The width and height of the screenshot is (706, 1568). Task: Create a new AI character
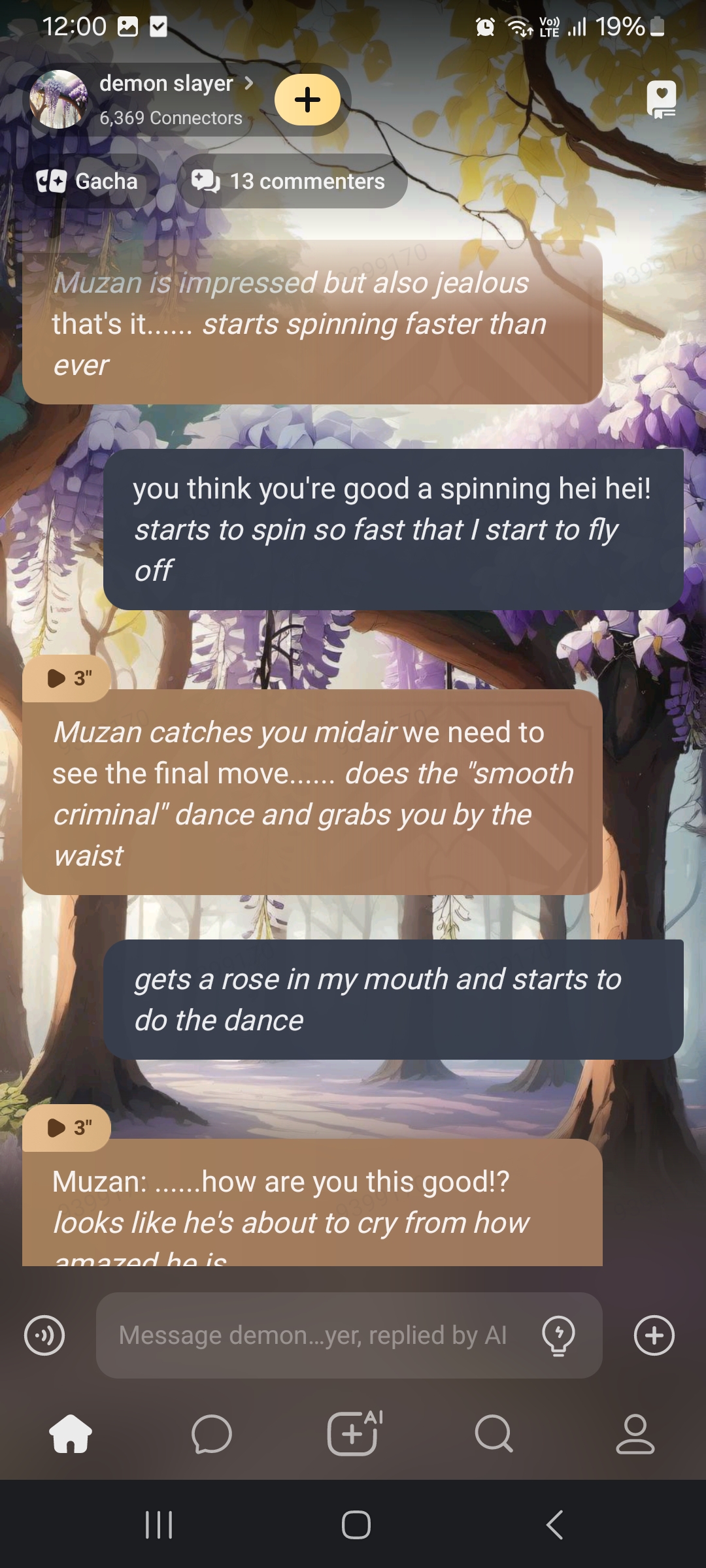click(x=354, y=1433)
